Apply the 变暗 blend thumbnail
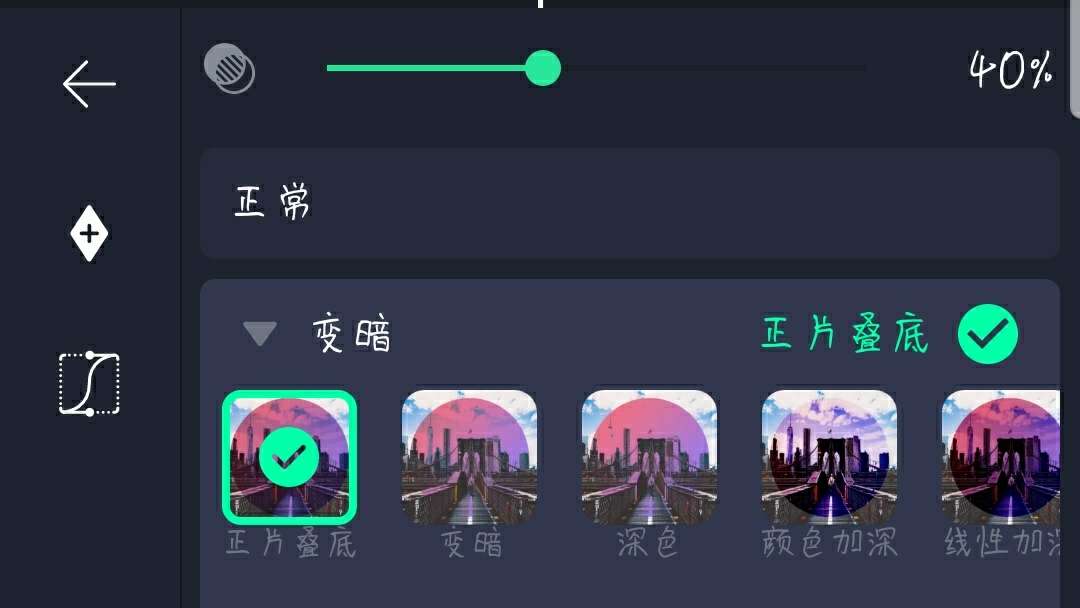This screenshot has height=608, width=1080. [x=469, y=457]
